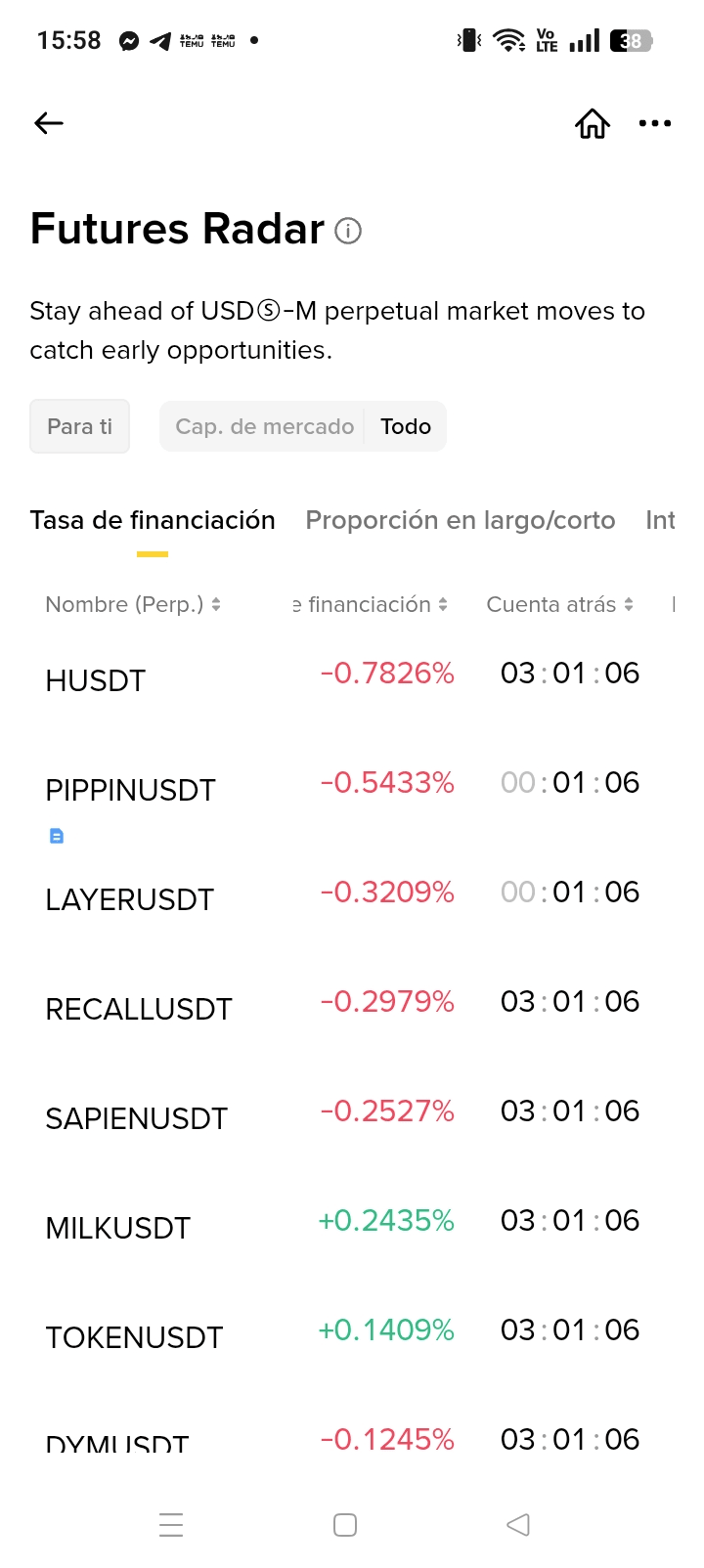Open the three-dot overflow menu
The image size is (704, 1568).
tap(654, 123)
